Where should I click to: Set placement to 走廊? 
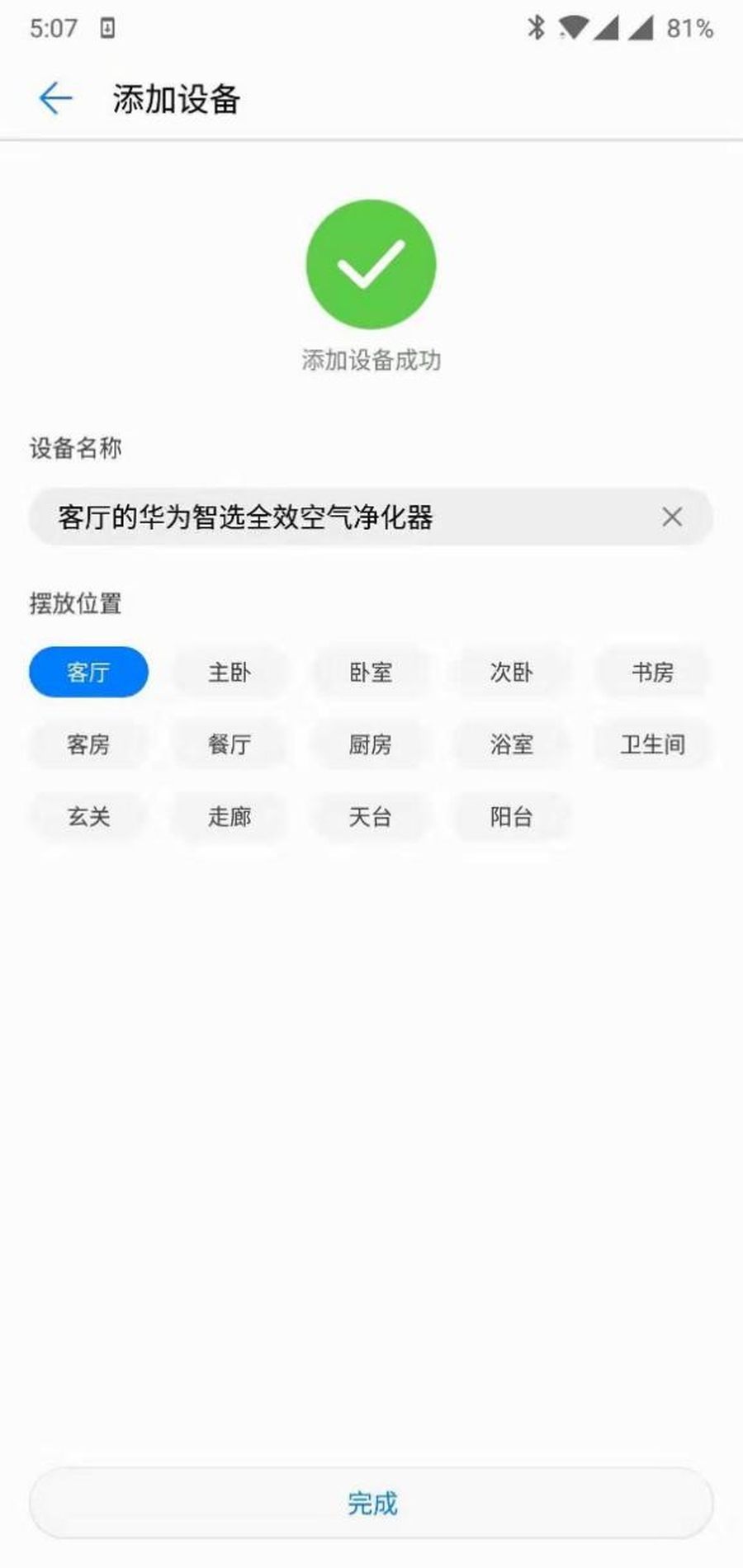(230, 817)
